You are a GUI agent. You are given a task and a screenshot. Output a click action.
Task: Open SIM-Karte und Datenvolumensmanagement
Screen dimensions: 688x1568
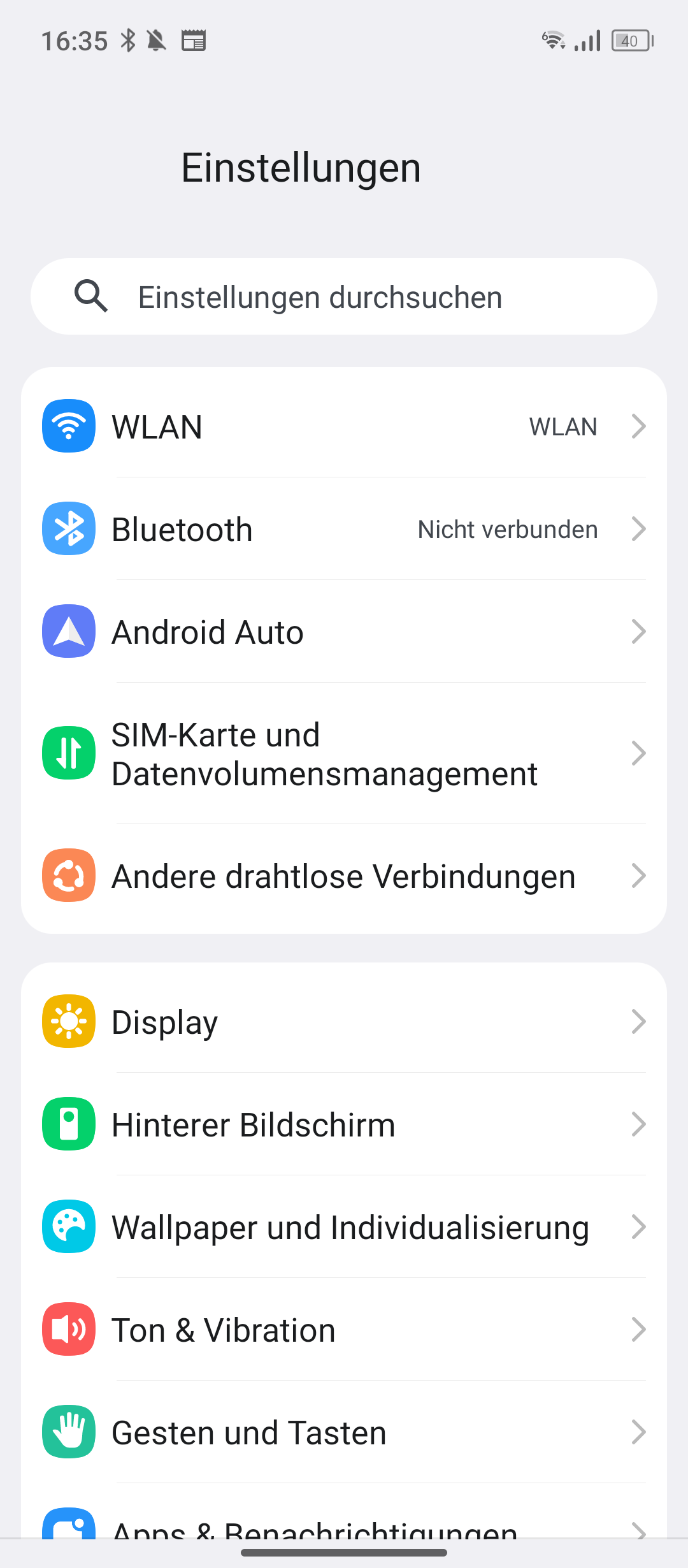(344, 753)
